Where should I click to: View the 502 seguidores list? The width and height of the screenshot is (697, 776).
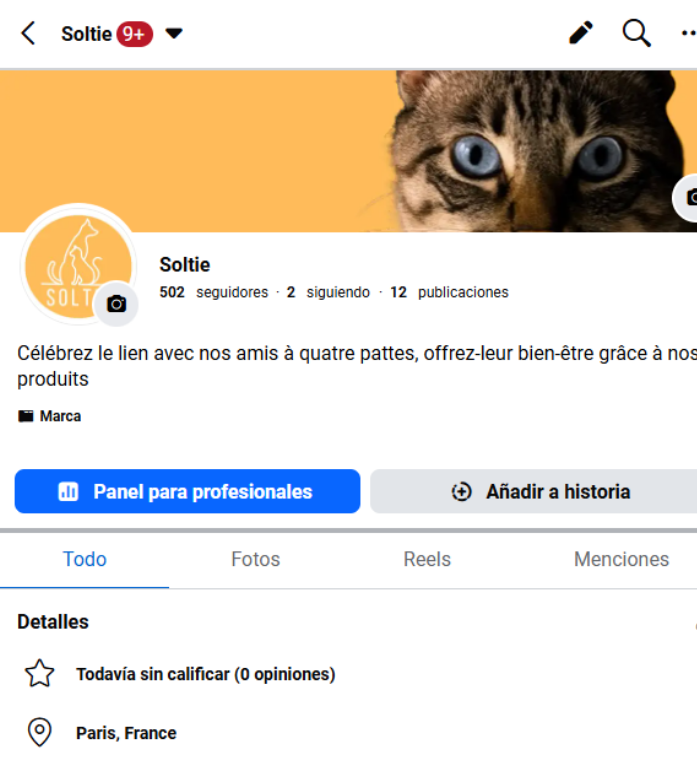point(214,293)
